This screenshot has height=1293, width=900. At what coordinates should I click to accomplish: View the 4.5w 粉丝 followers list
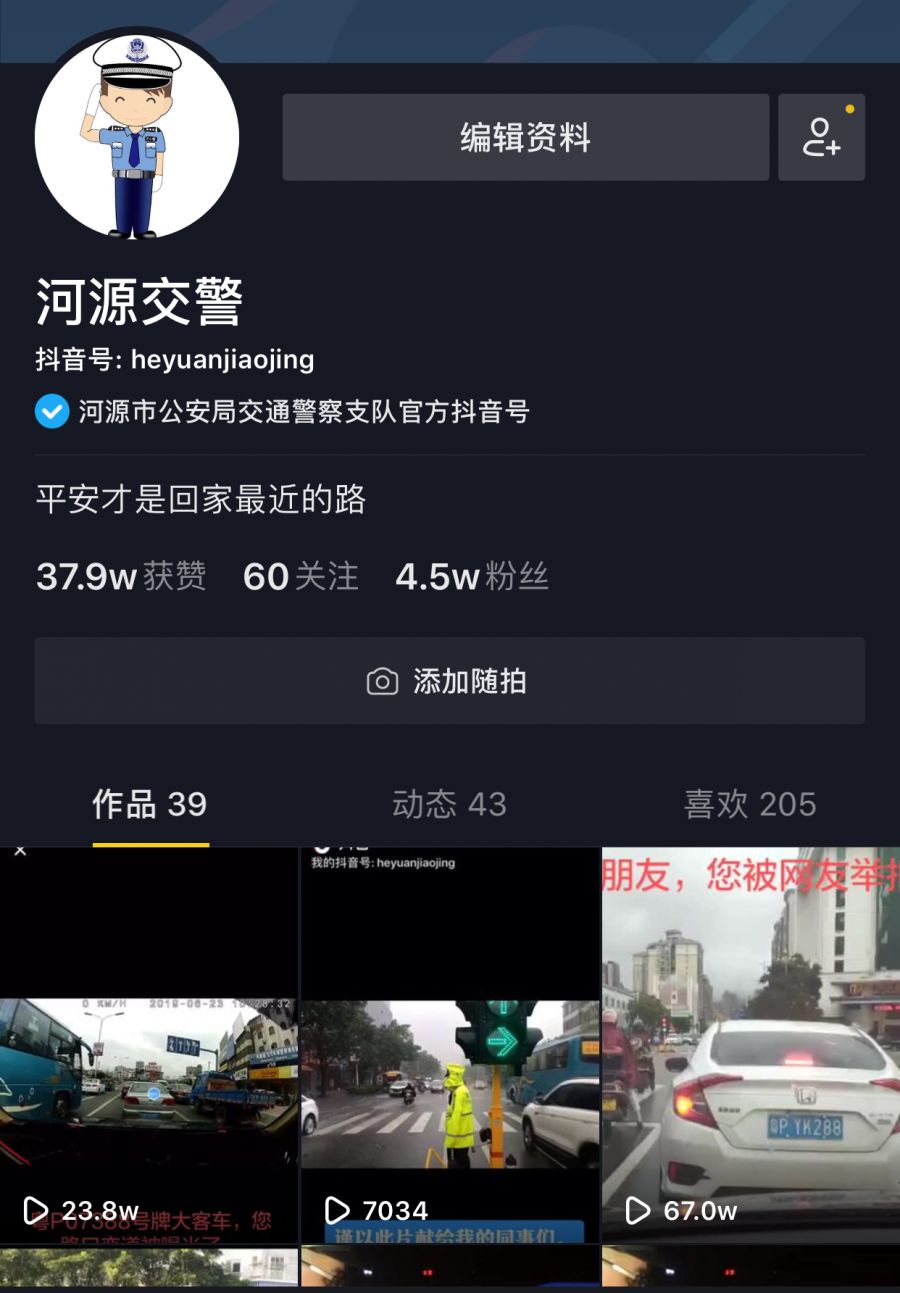(472, 577)
